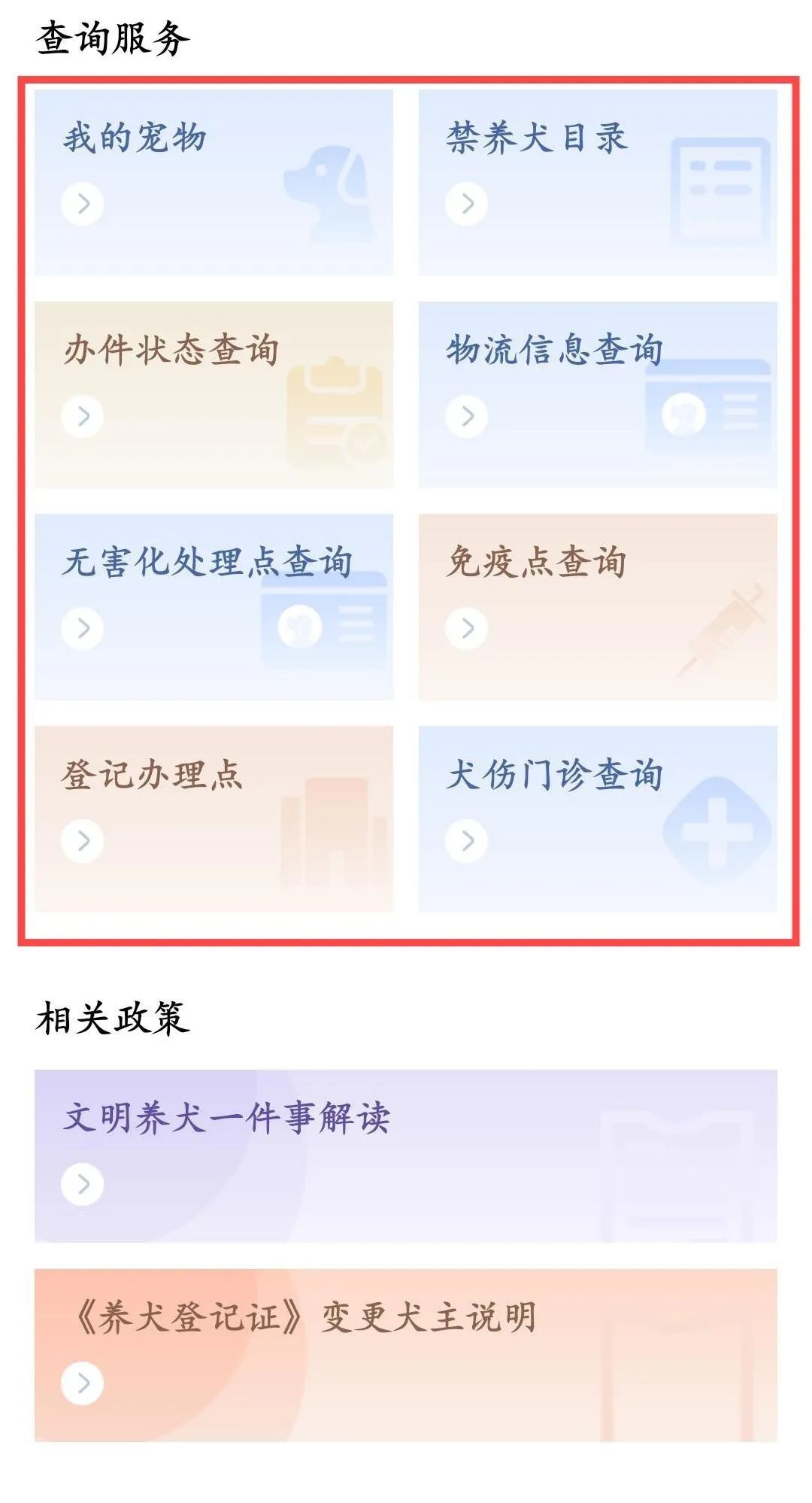
Task: Read 文明养犬一件事解读 policy
Action: tap(406, 1155)
